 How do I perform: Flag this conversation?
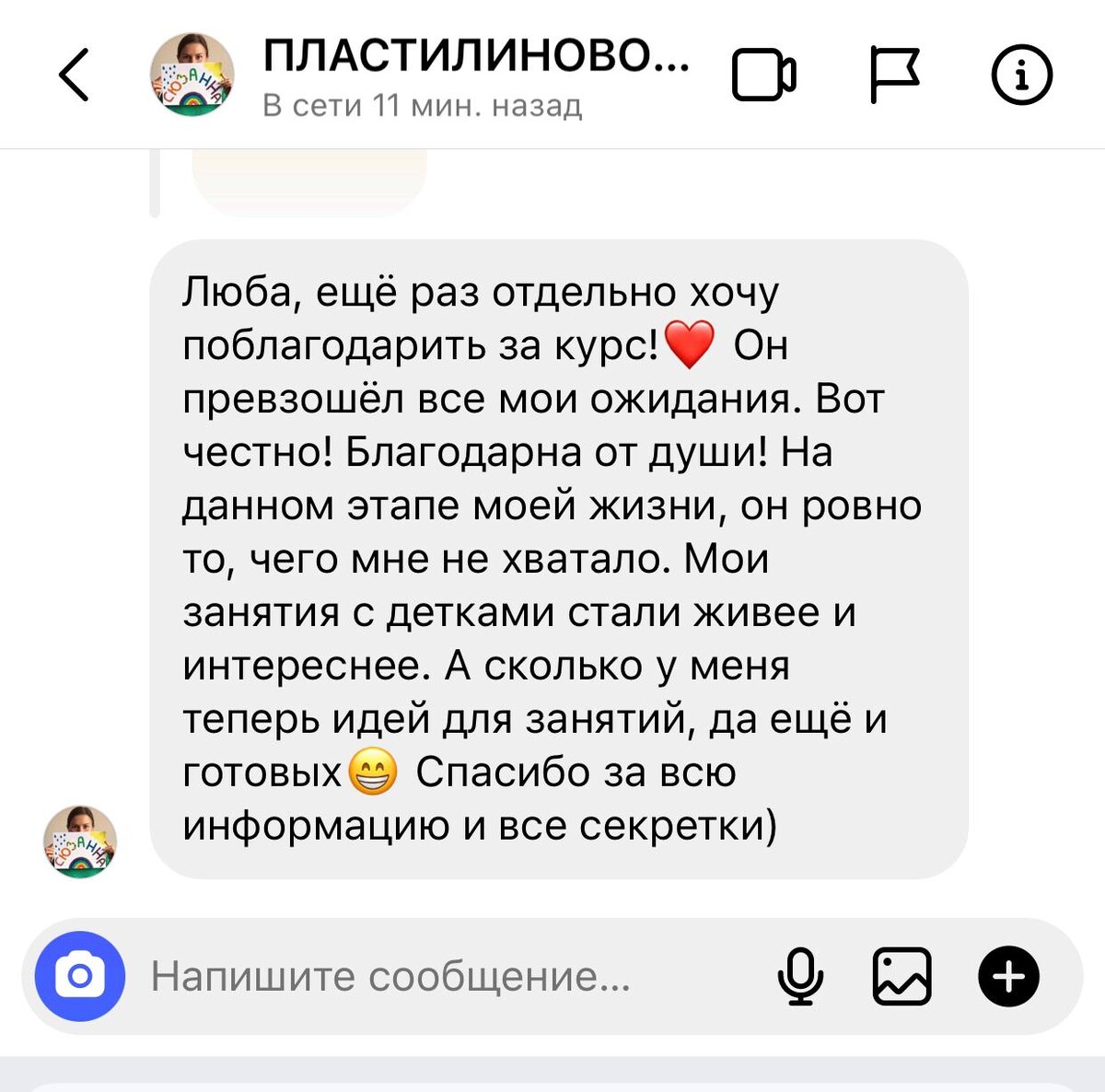point(893,75)
